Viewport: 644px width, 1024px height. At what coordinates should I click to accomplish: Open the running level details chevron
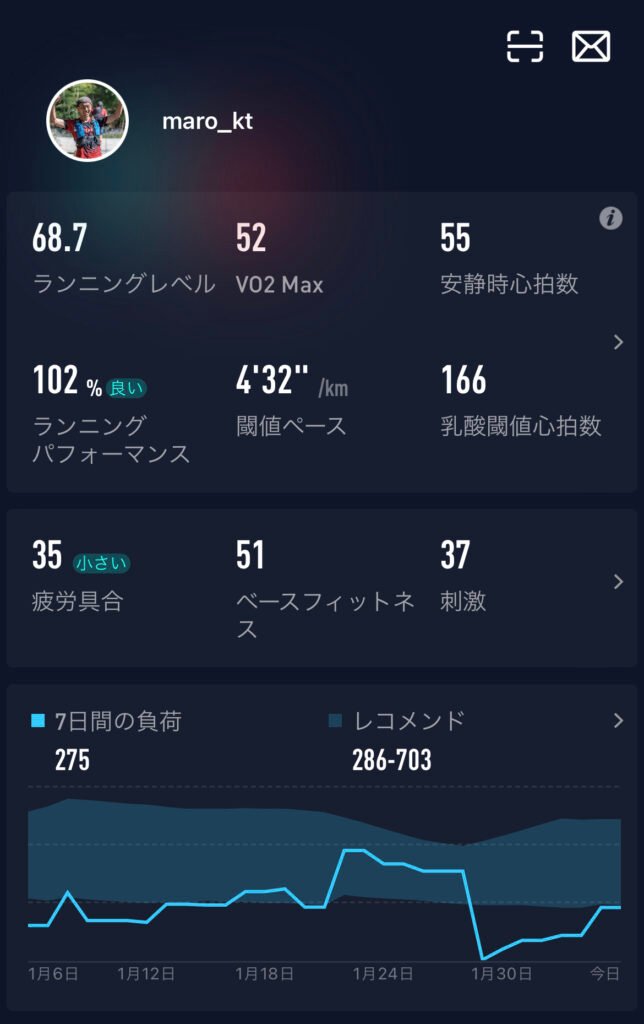tap(618, 342)
